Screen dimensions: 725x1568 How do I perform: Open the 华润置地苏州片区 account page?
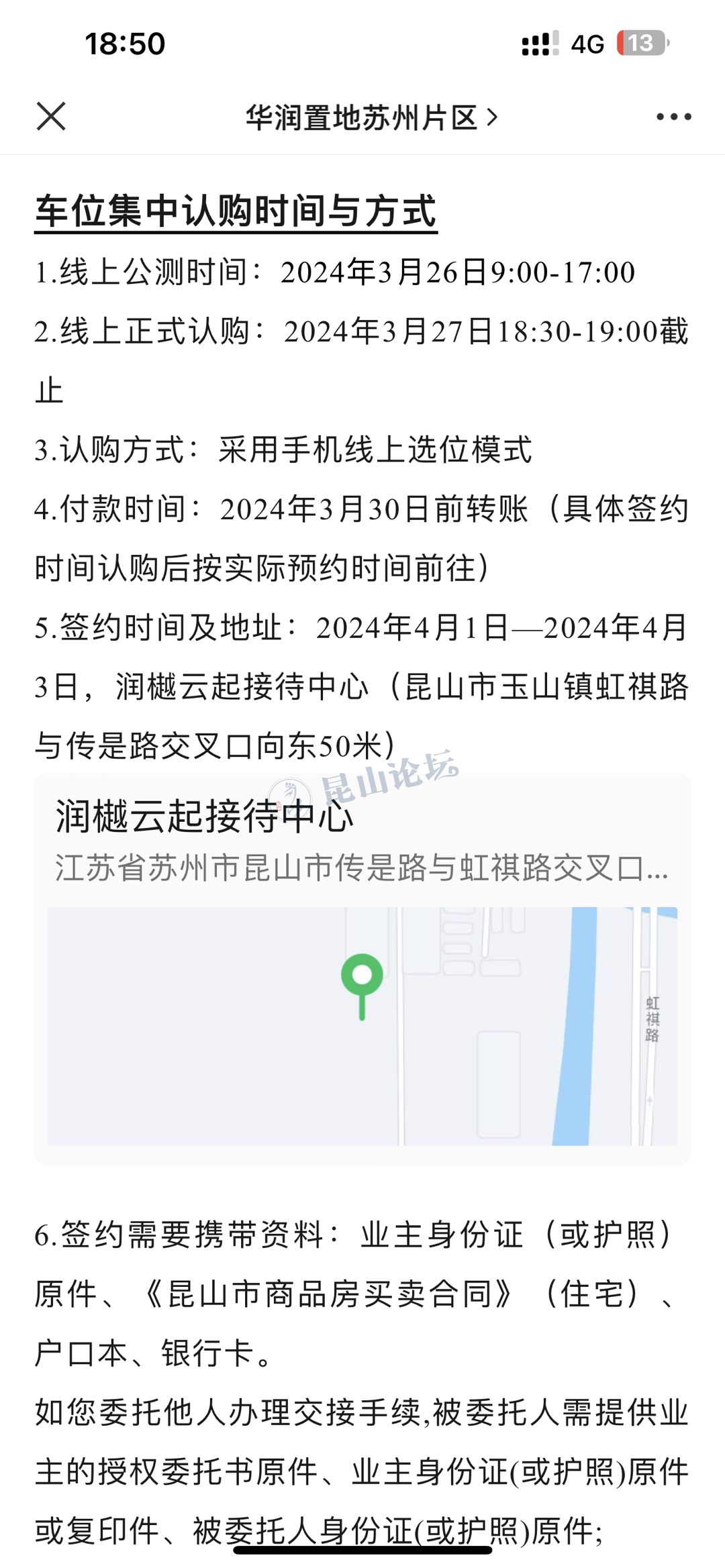(x=371, y=117)
